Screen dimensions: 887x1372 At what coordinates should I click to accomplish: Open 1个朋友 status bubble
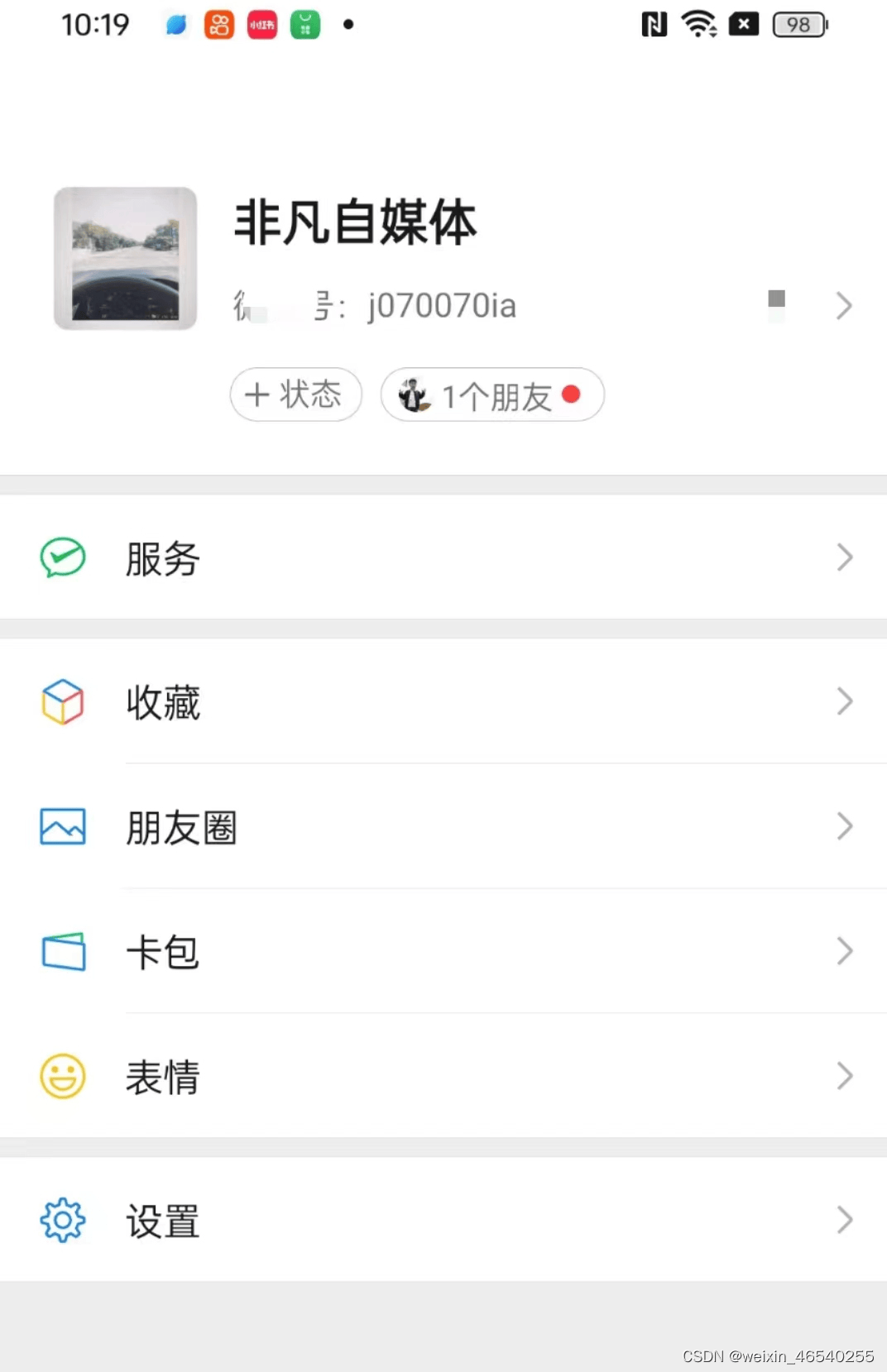491,395
